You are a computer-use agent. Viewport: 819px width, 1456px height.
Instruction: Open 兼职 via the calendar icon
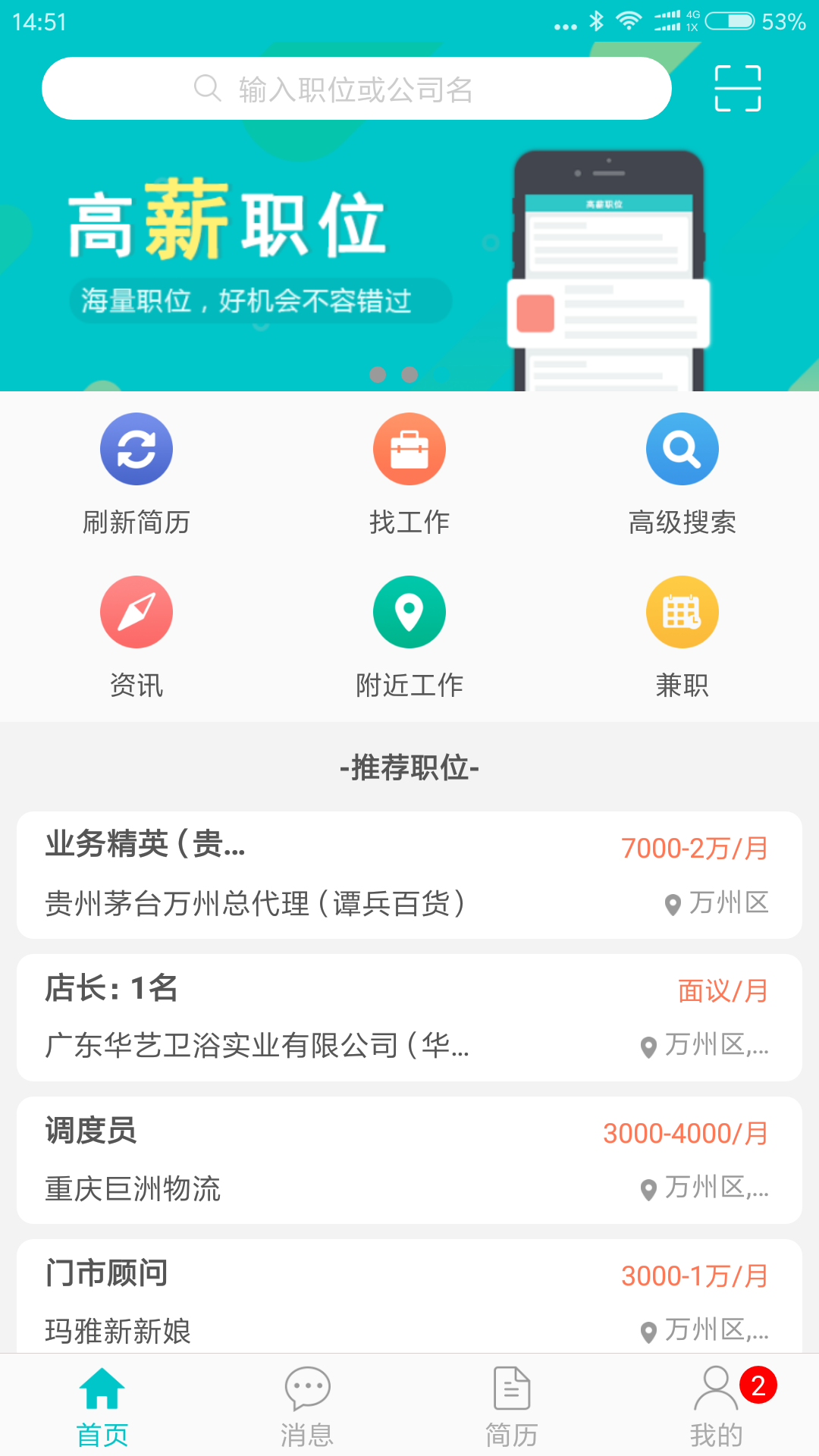pos(682,612)
